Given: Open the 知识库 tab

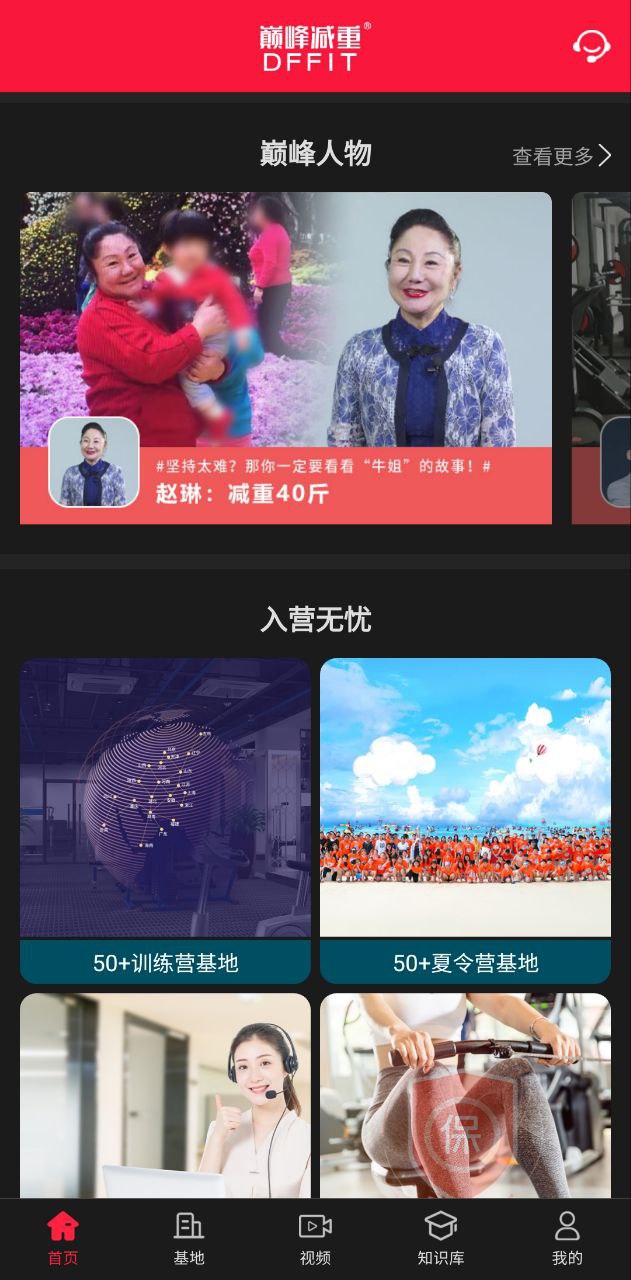Looking at the screenshot, I should [441, 1238].
